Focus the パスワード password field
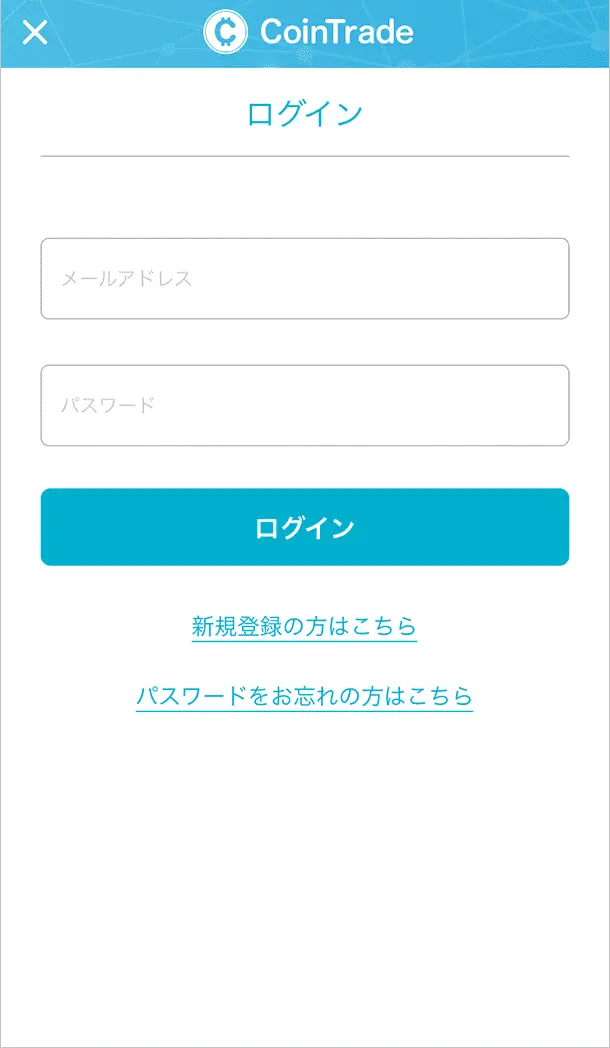This screenshot has height=1048, width=610. [x=305, y=406]
